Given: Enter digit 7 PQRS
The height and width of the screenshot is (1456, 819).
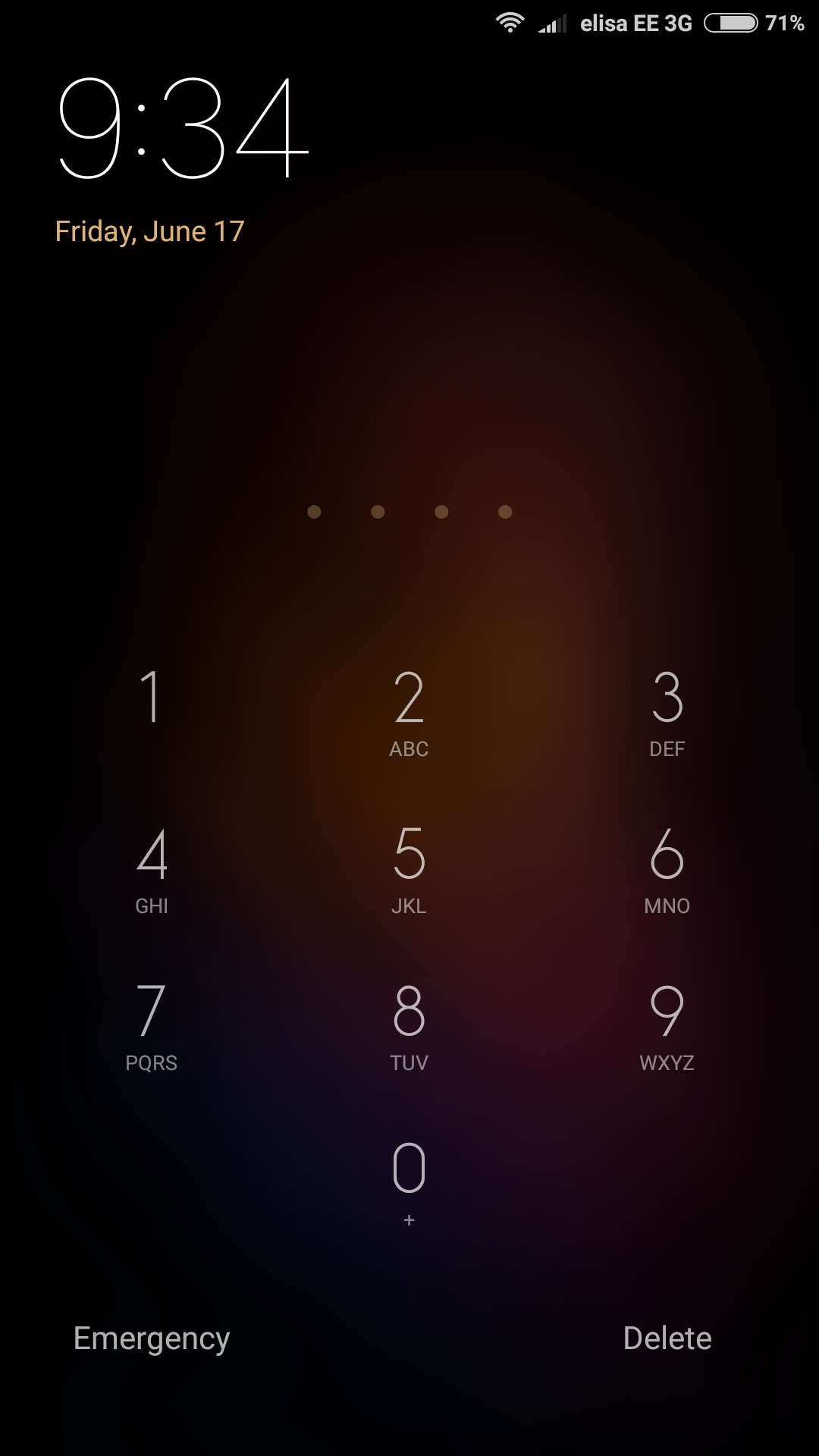Looking at the screenshot, I should tap(151, 1027).
